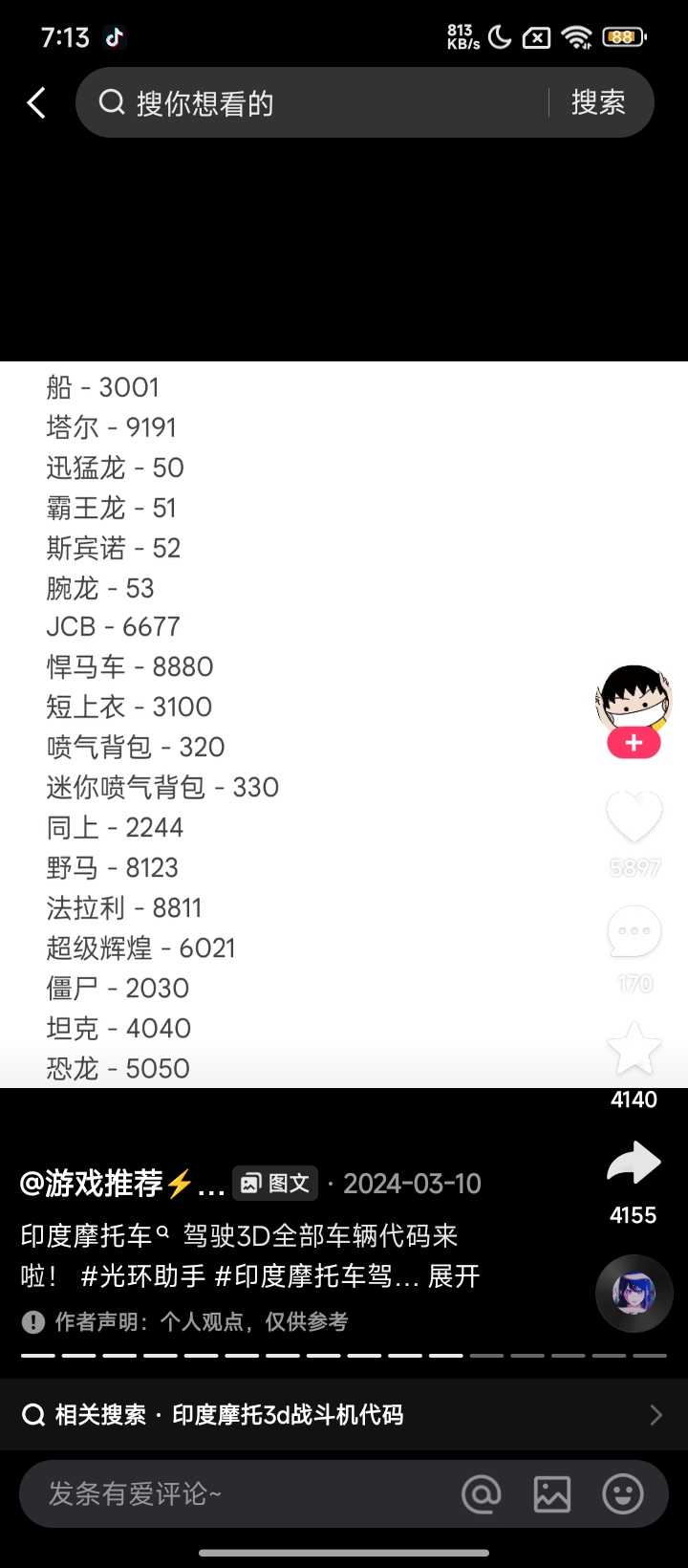Favorite this post with the star icon
Viewport: 688px width, 1568px height.
coord(634,1049)
